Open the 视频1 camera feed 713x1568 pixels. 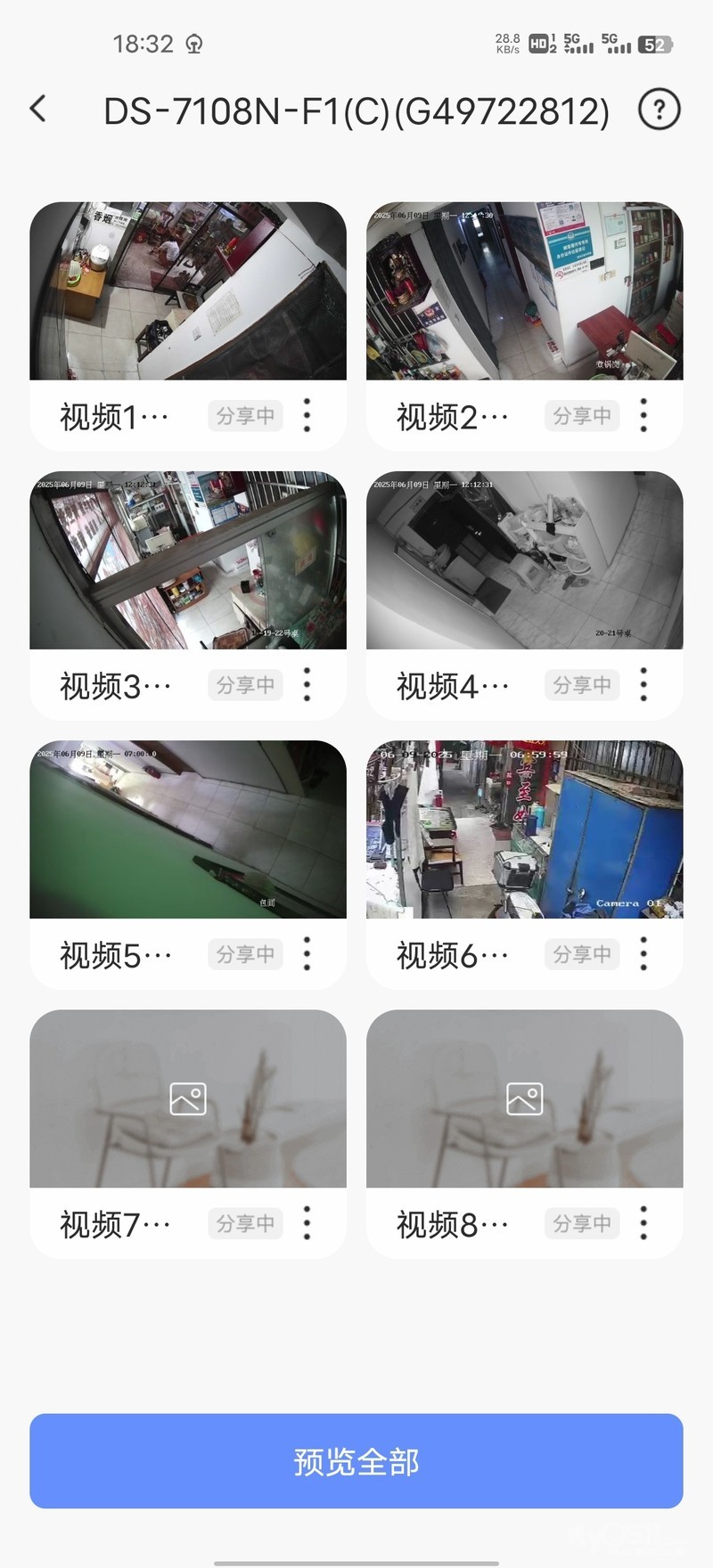(188, 291)
